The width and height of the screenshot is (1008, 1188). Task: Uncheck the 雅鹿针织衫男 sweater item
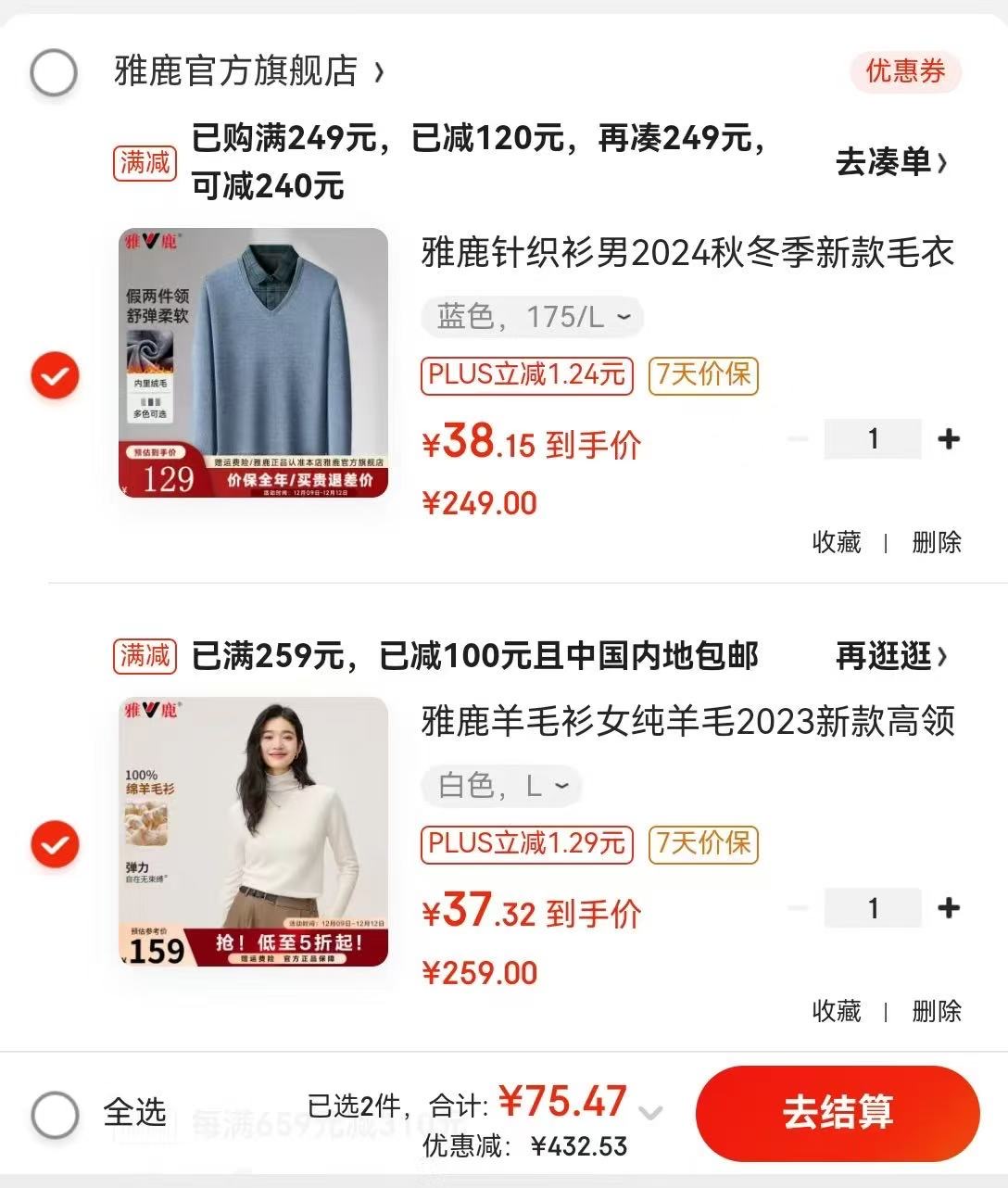click(55, 375)
